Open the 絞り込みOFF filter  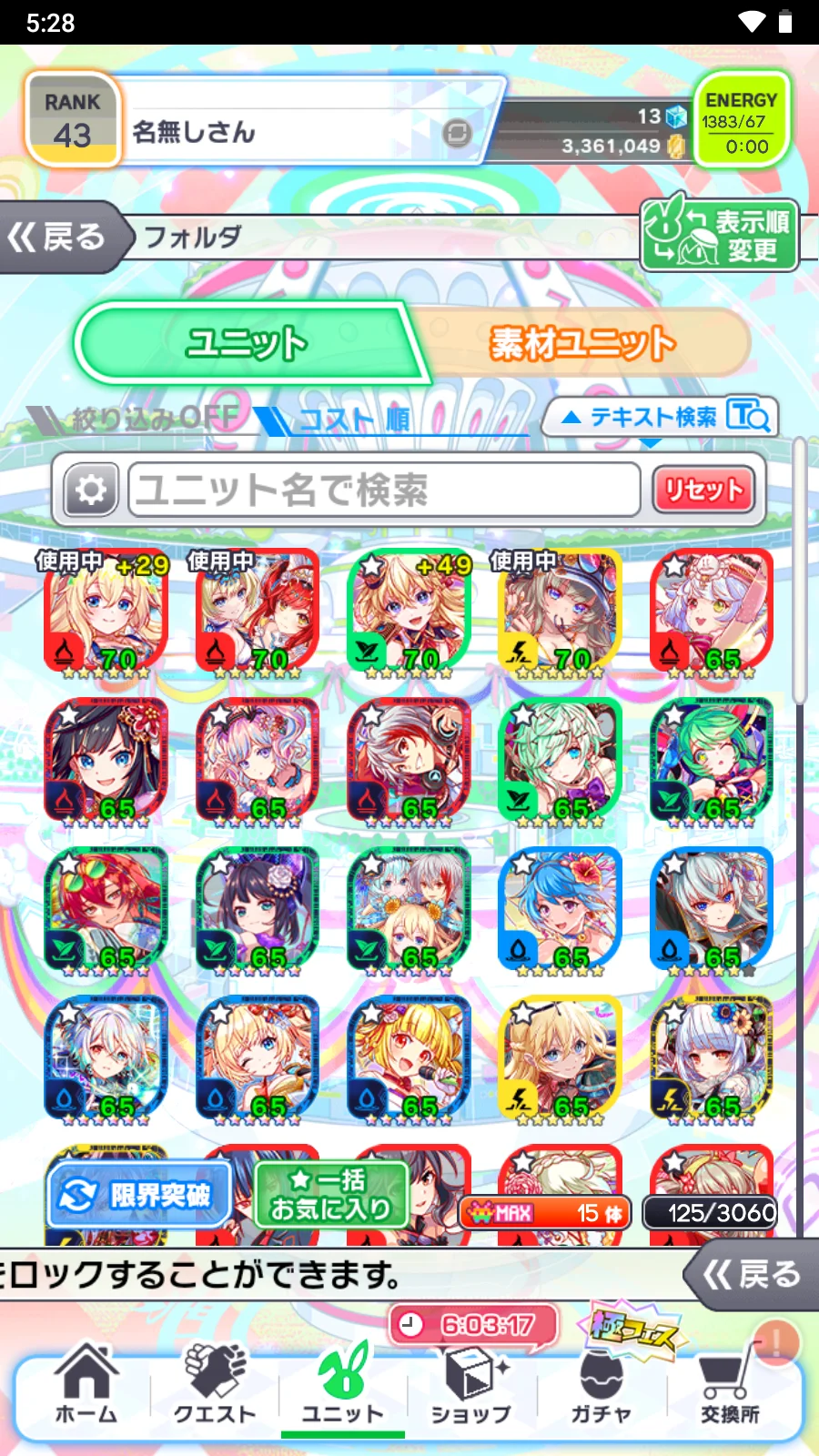(x=136, y=420)
